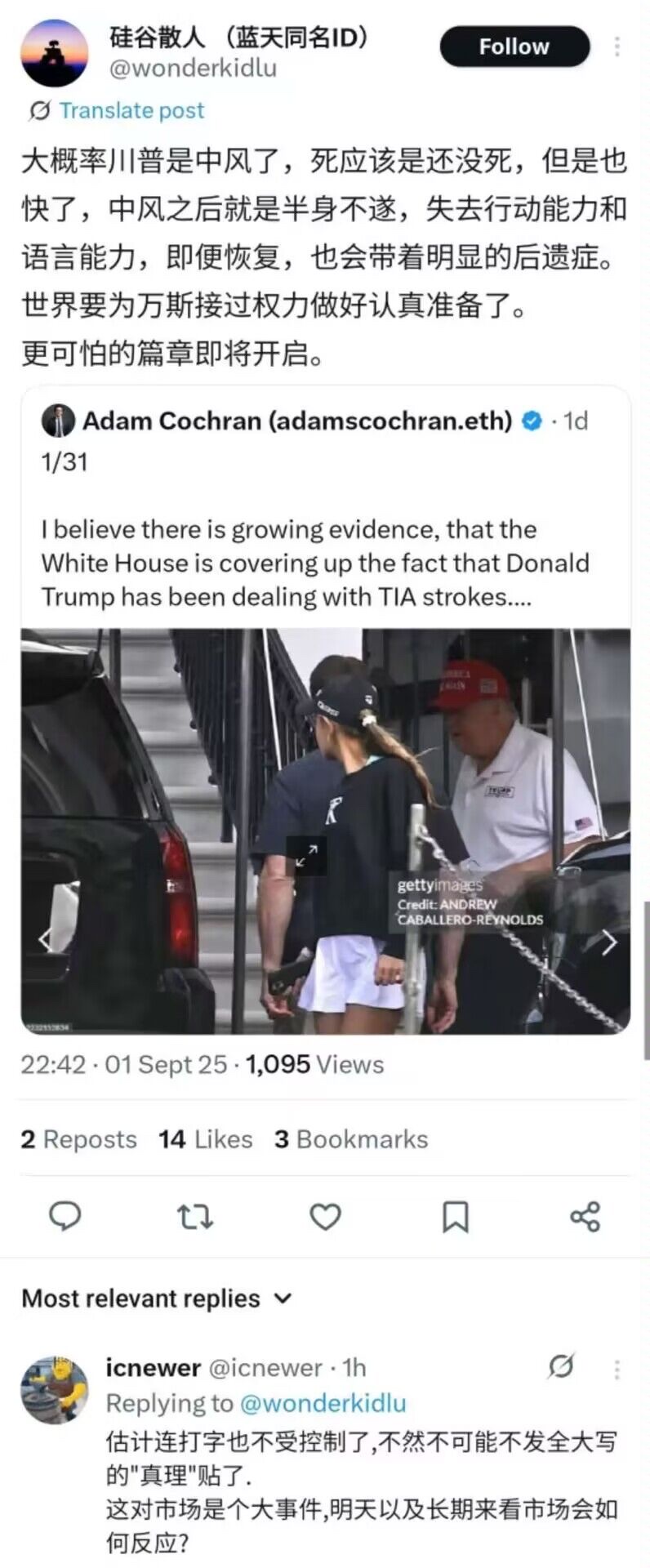Screen dimensions: 650x1568
Task: Show the previous image in the quoted post
Action: [x=44, y=940]
